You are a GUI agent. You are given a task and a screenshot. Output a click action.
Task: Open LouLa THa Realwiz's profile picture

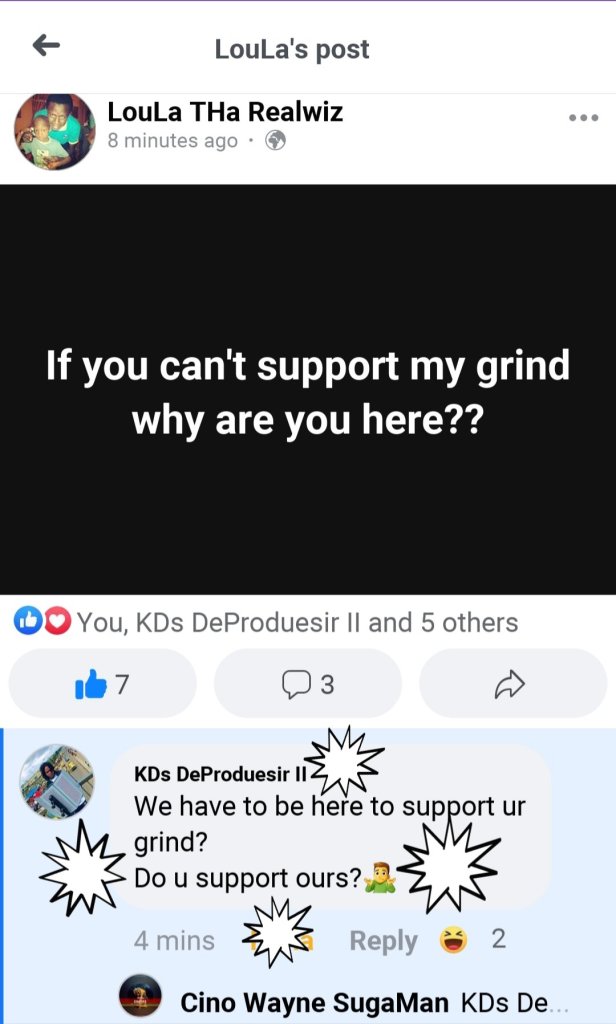coord(55,132)
